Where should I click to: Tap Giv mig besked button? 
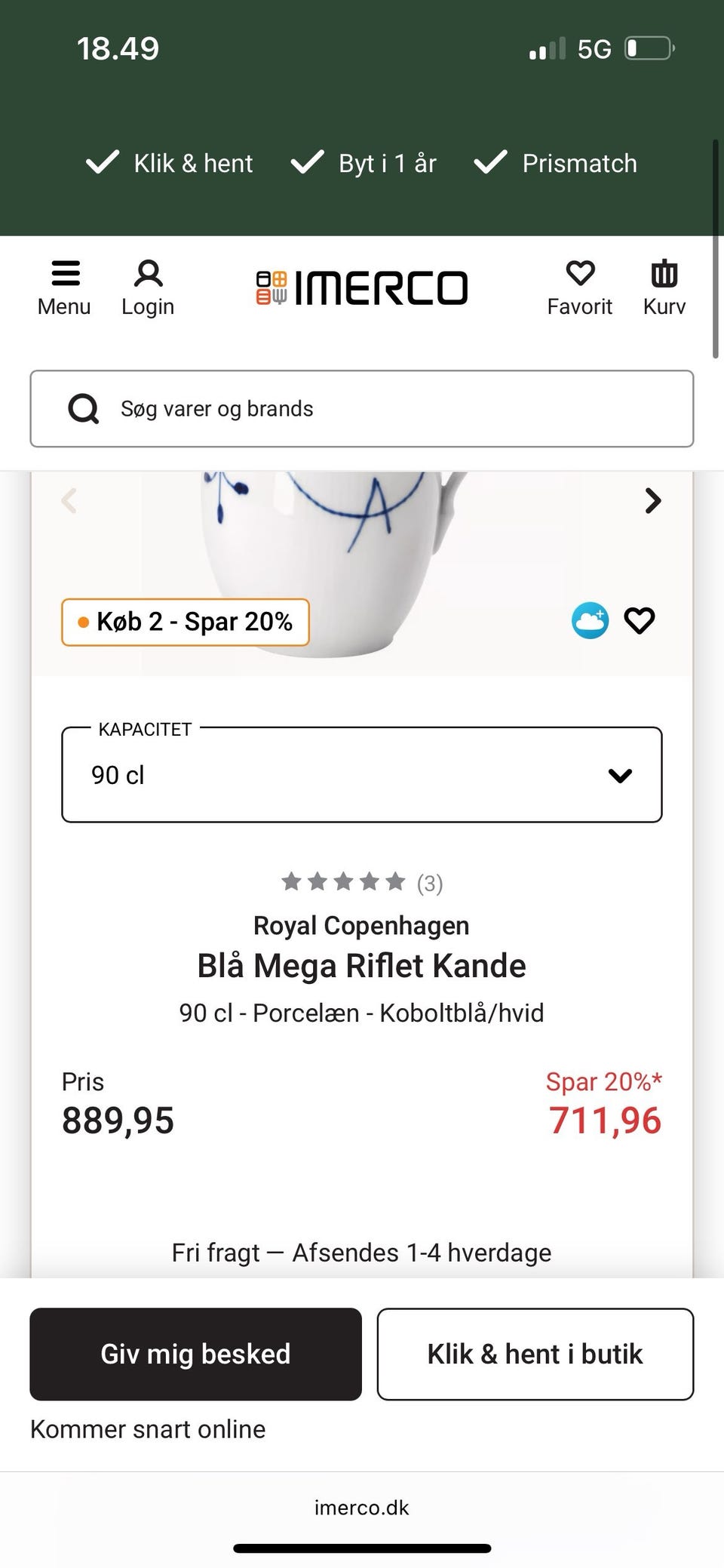196,1354
